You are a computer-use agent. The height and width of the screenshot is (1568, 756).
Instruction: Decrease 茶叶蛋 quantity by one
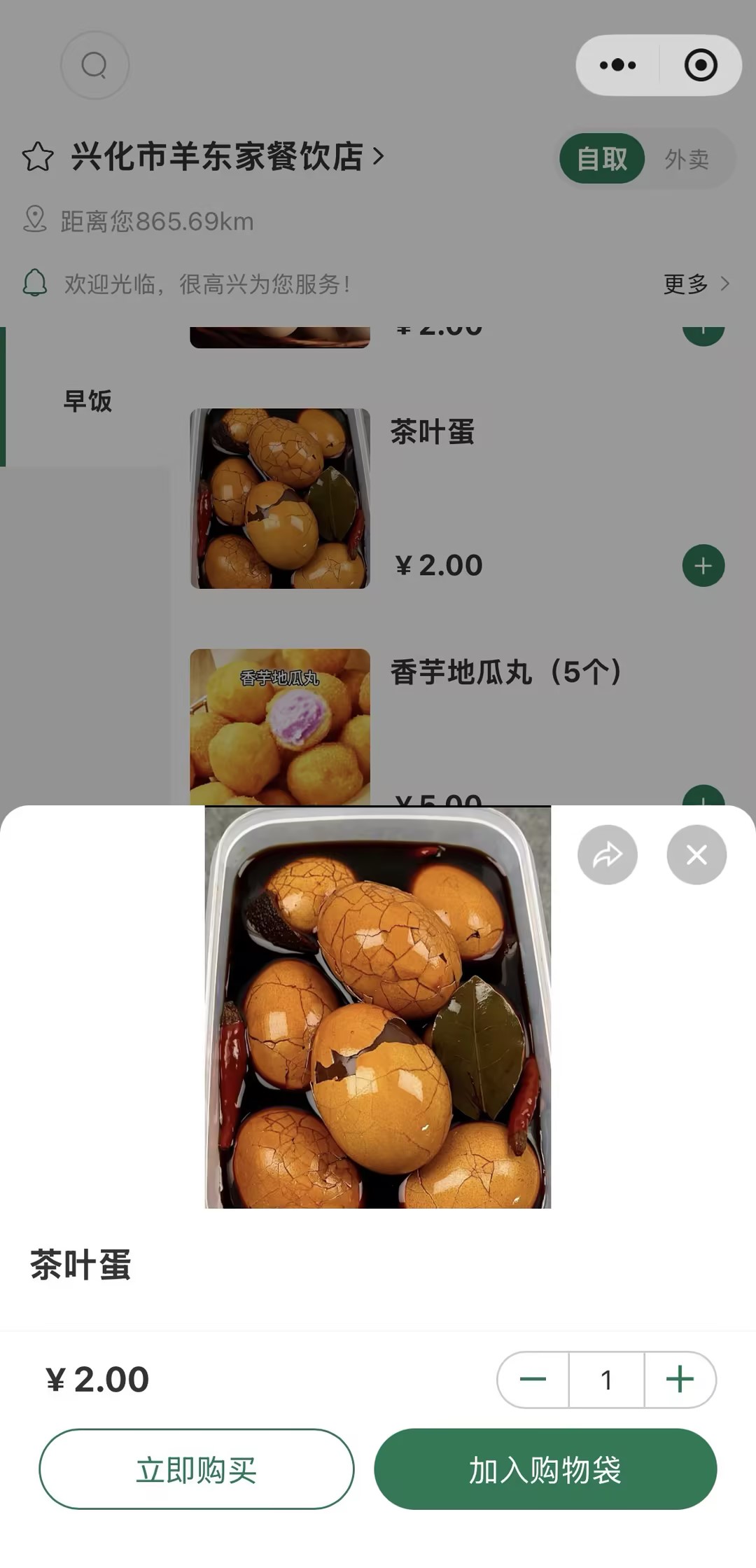point(533,1380)
